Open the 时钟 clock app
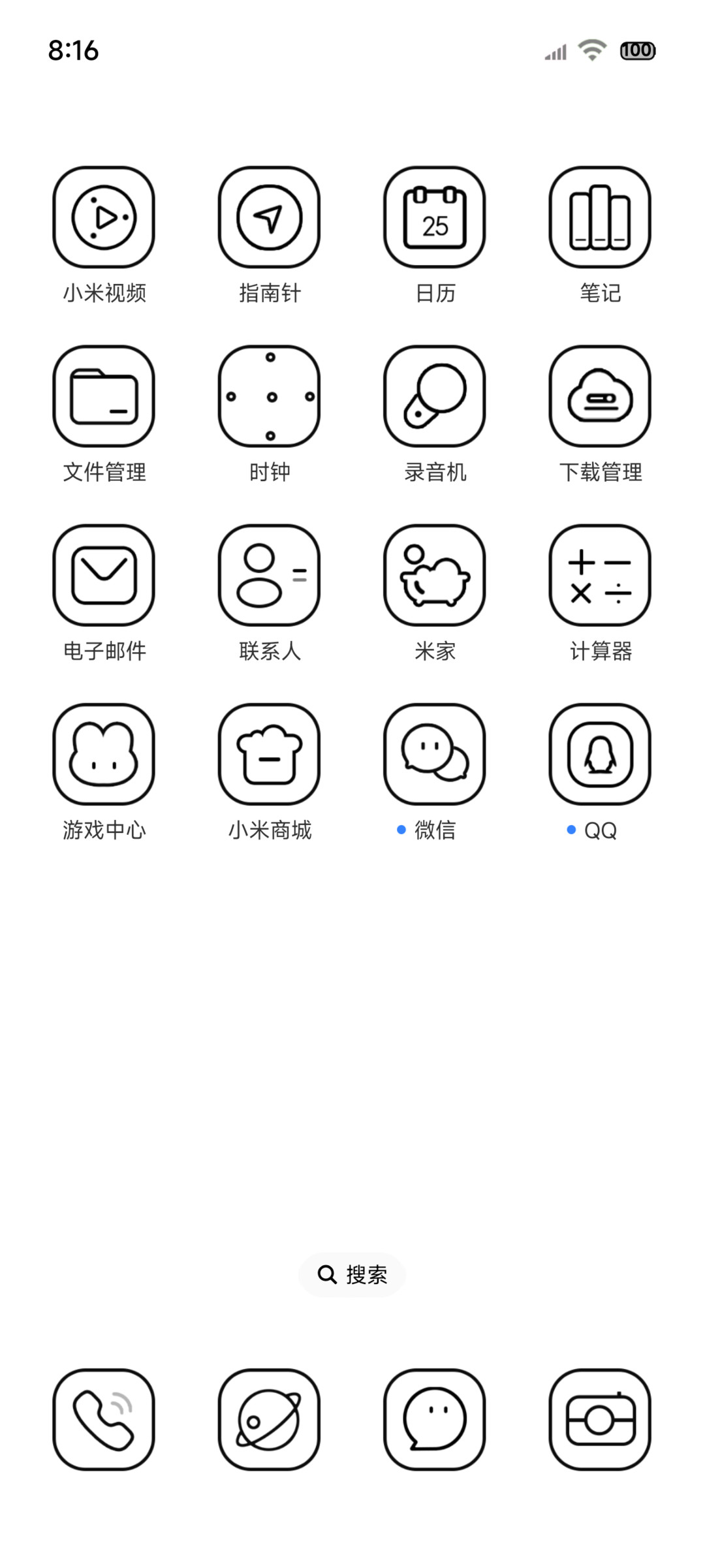The width and height of the screenshot is (705, 1568). tap(269, 396)
